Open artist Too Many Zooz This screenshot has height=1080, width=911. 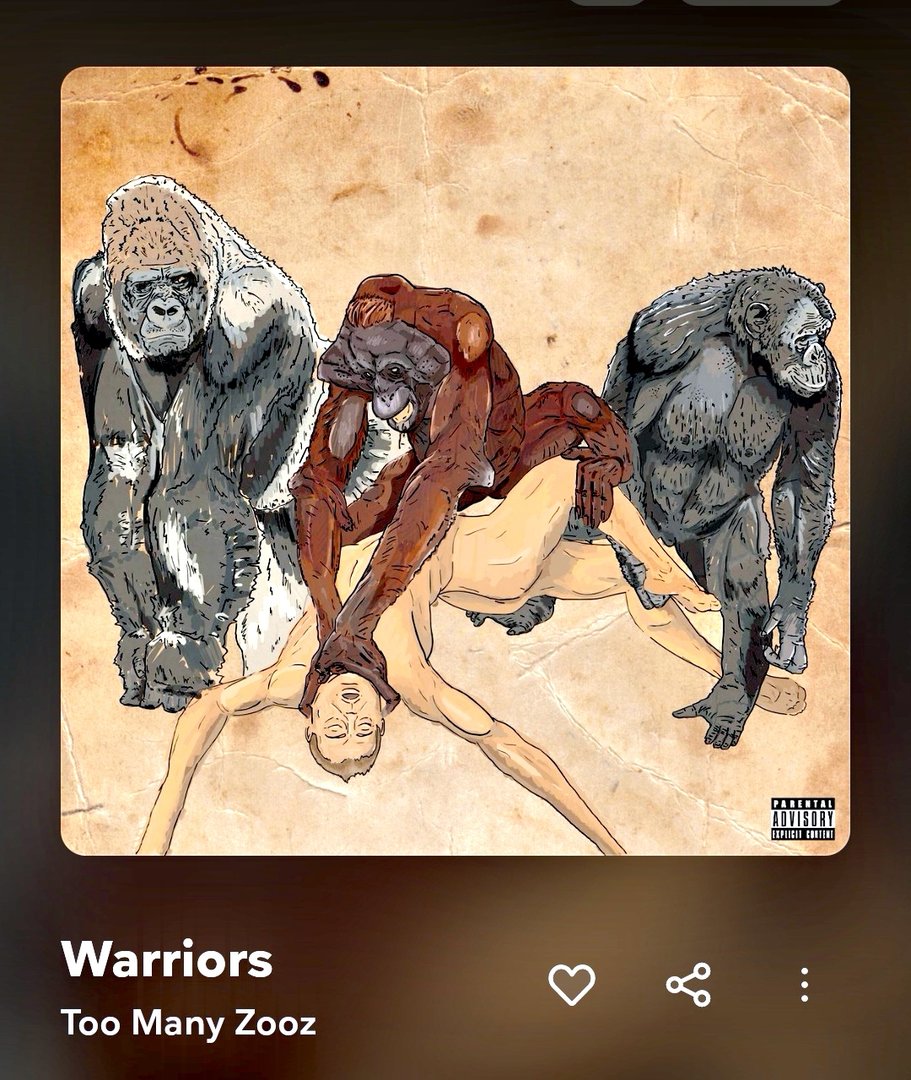pyautogui.click(x=188, y=1023)
